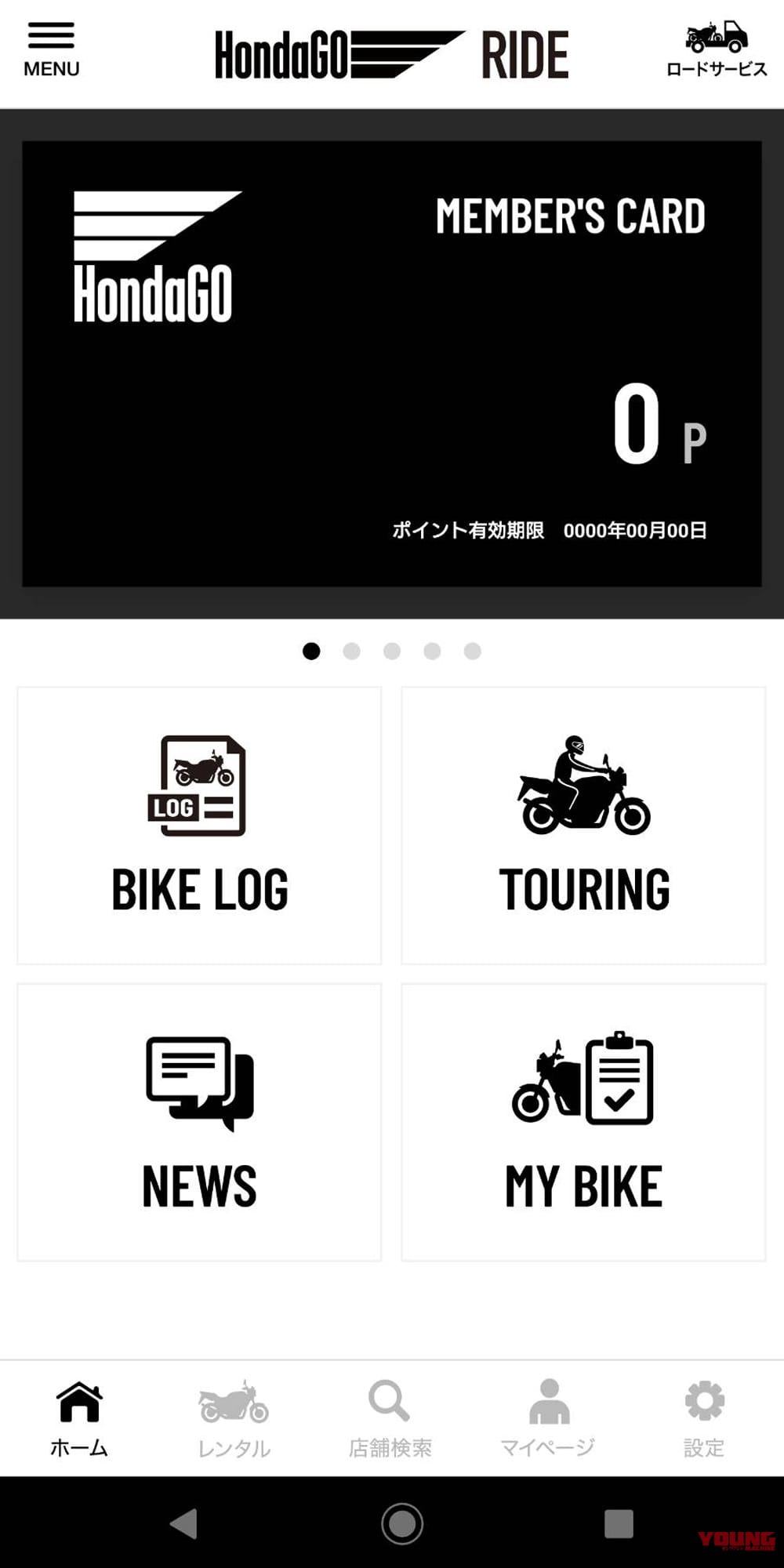Switch to the レンタル tab
The image size is (784, 1568).
point(234,1418)
